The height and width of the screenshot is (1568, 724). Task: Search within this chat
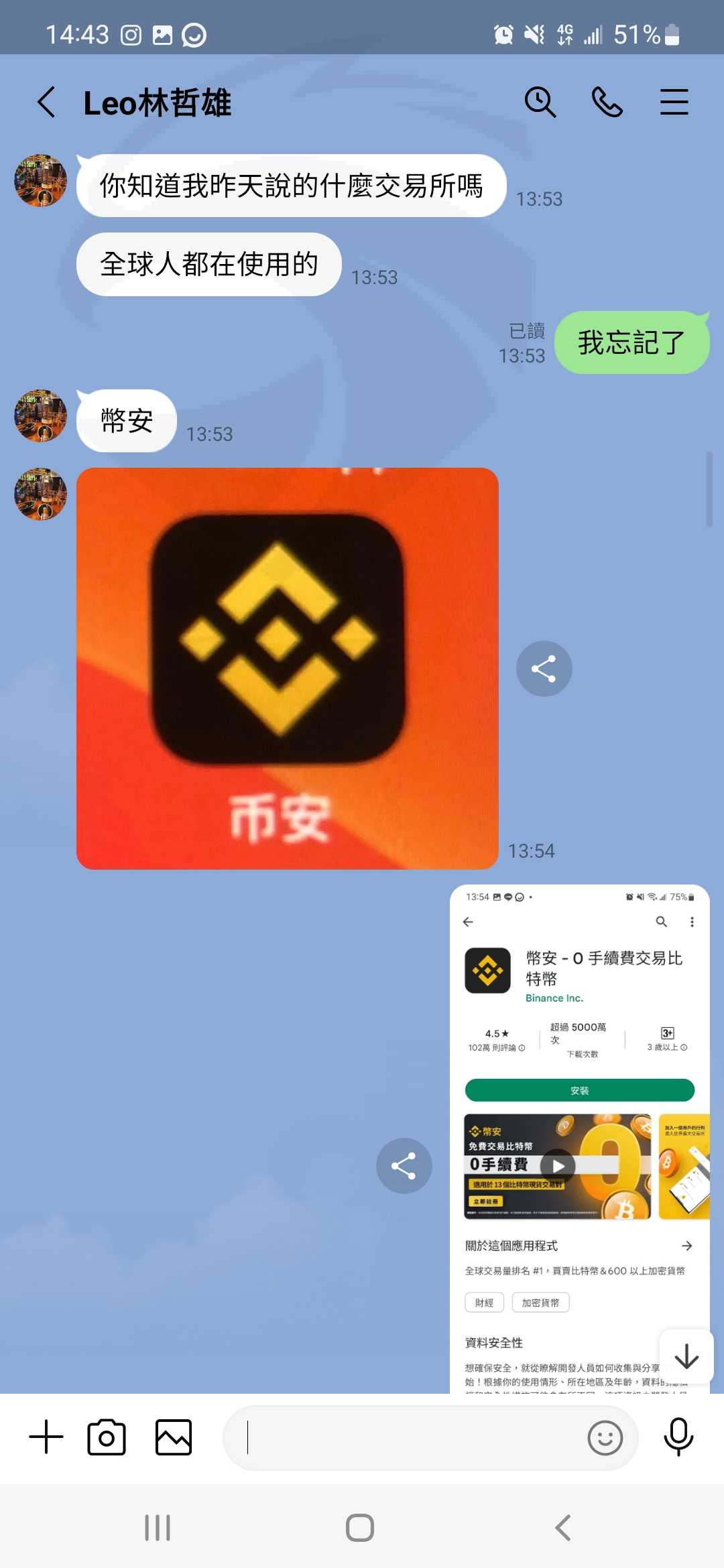(x=540, y=102)
